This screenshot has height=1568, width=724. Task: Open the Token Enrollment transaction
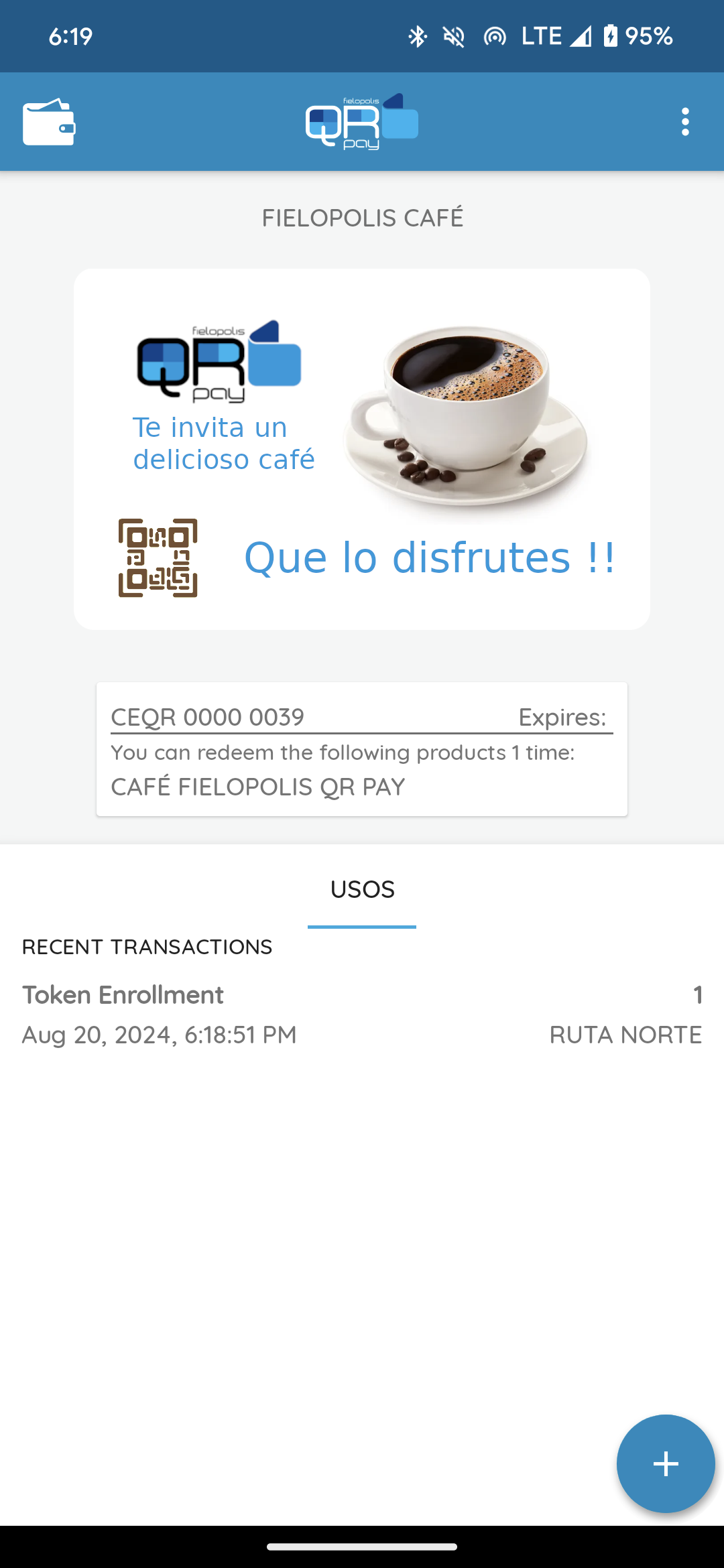tap(362, 1015)
